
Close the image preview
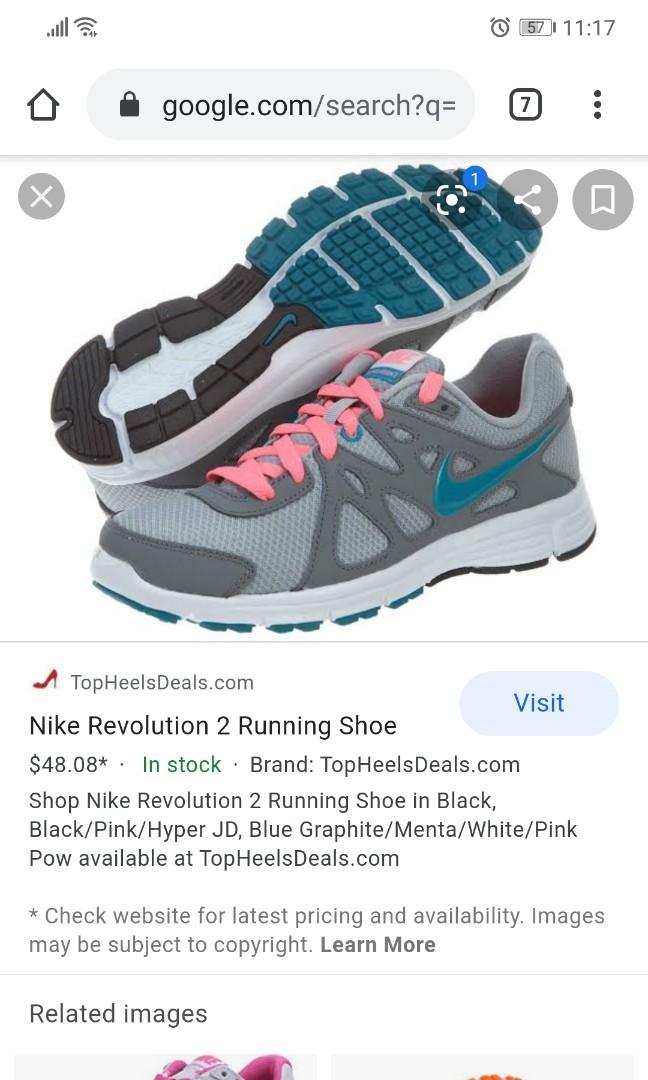click(x=41, y=196)
